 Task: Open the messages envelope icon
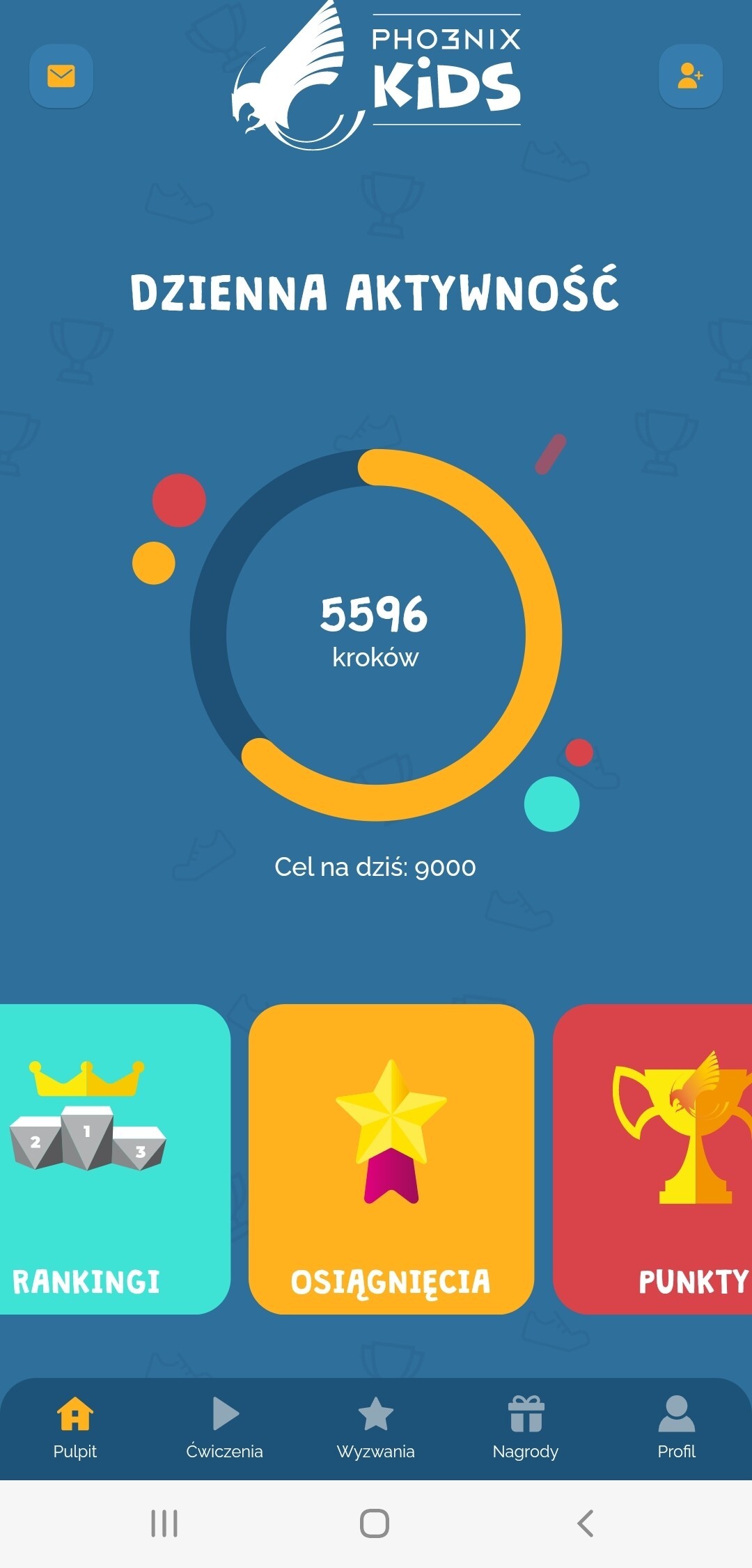[61, 76]
